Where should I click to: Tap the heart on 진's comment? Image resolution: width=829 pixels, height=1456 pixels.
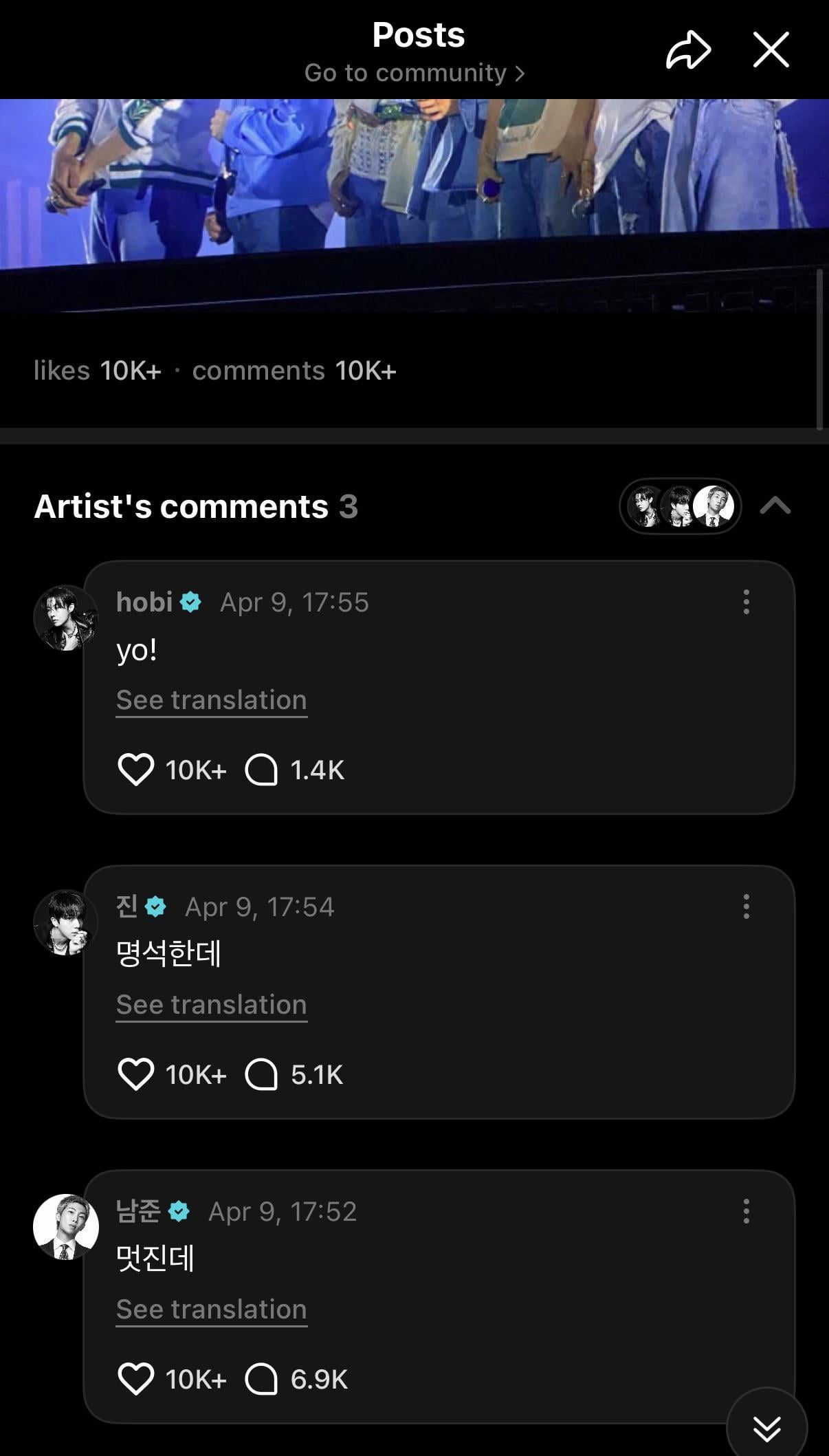point(138,1075)
